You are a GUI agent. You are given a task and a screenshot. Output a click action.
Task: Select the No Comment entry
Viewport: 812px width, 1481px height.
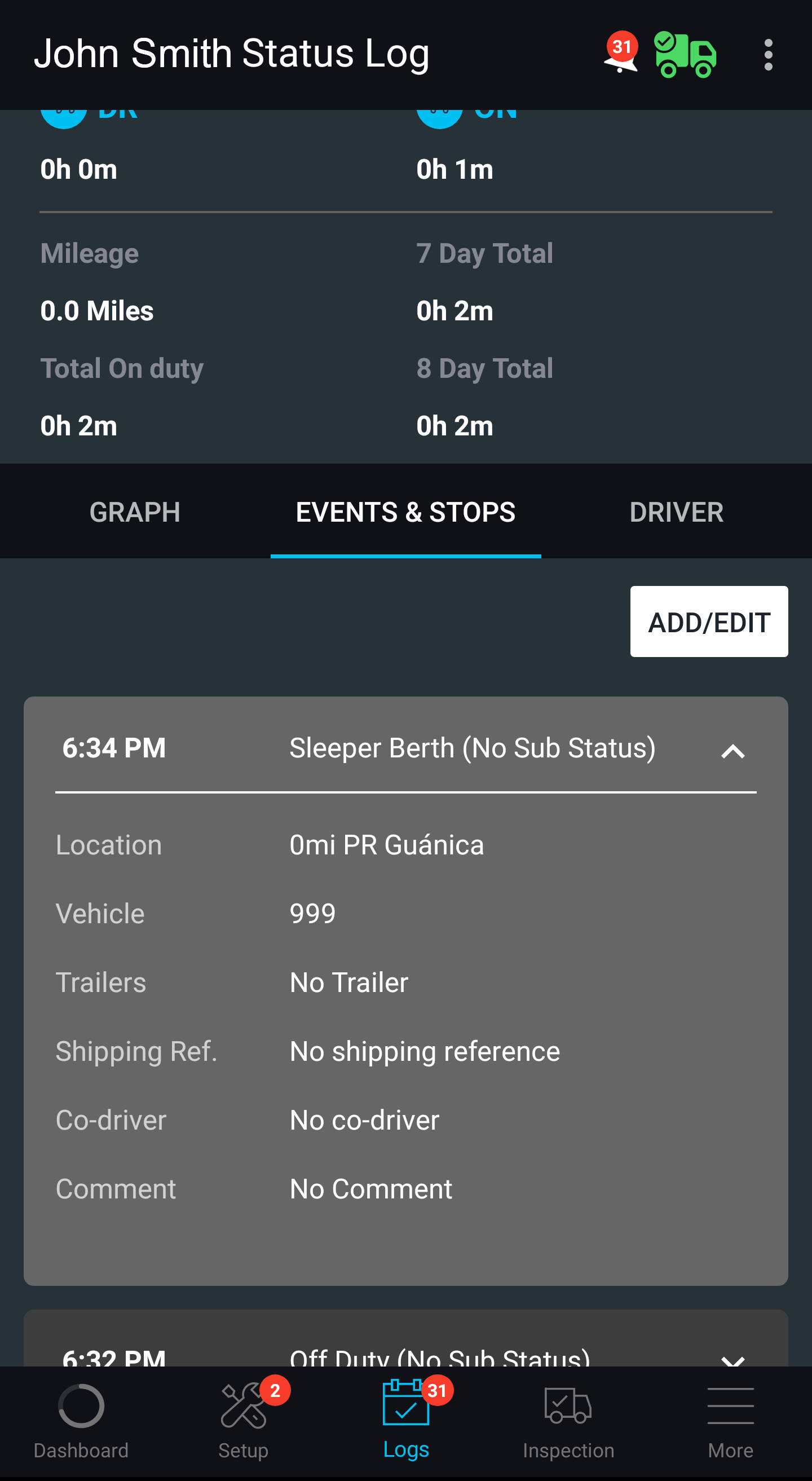pyautogui.click(x=370, y=1189)
